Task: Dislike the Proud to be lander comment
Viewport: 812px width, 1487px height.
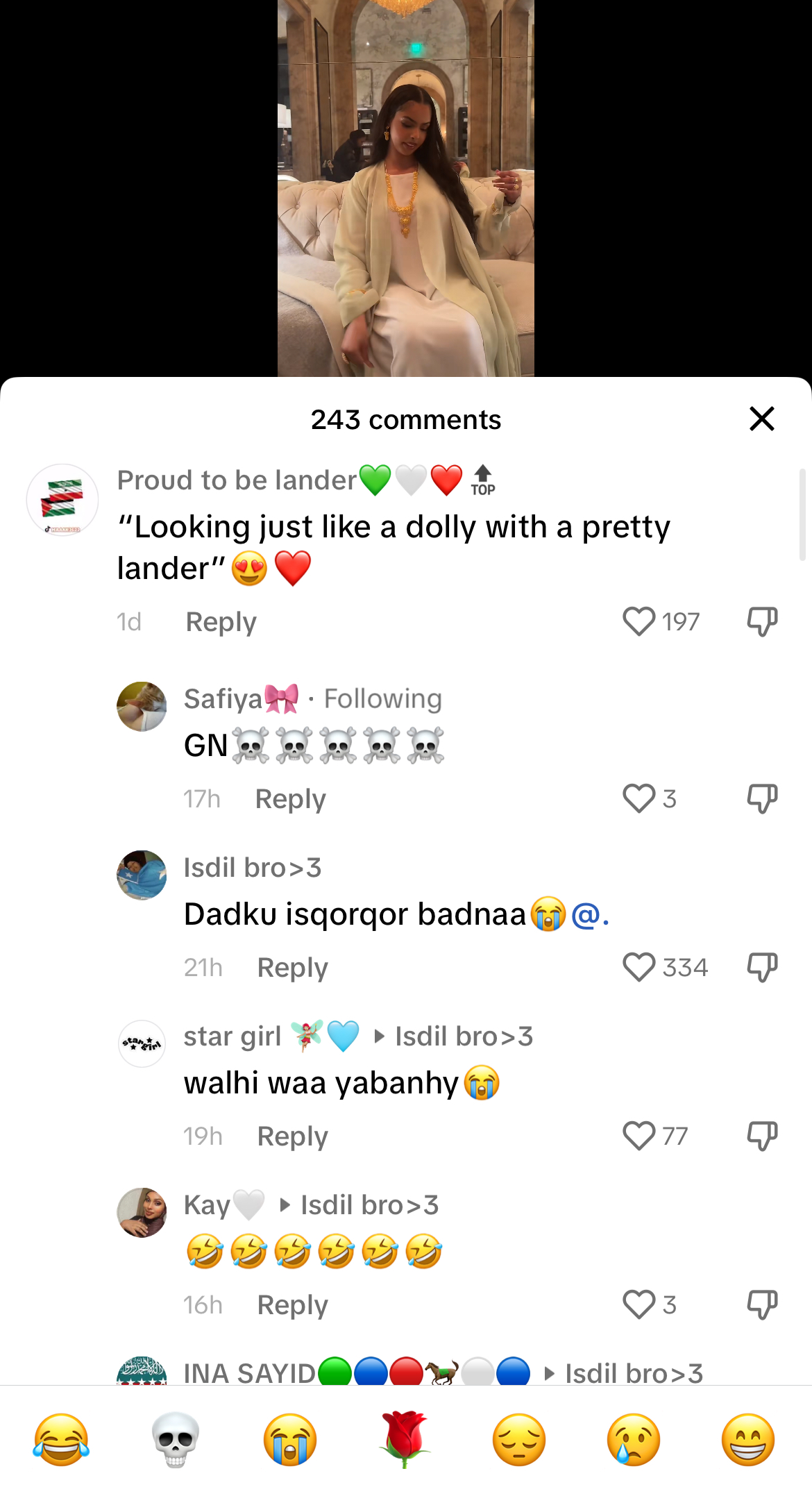Action: pyautogui.click(x=761, y=621)
